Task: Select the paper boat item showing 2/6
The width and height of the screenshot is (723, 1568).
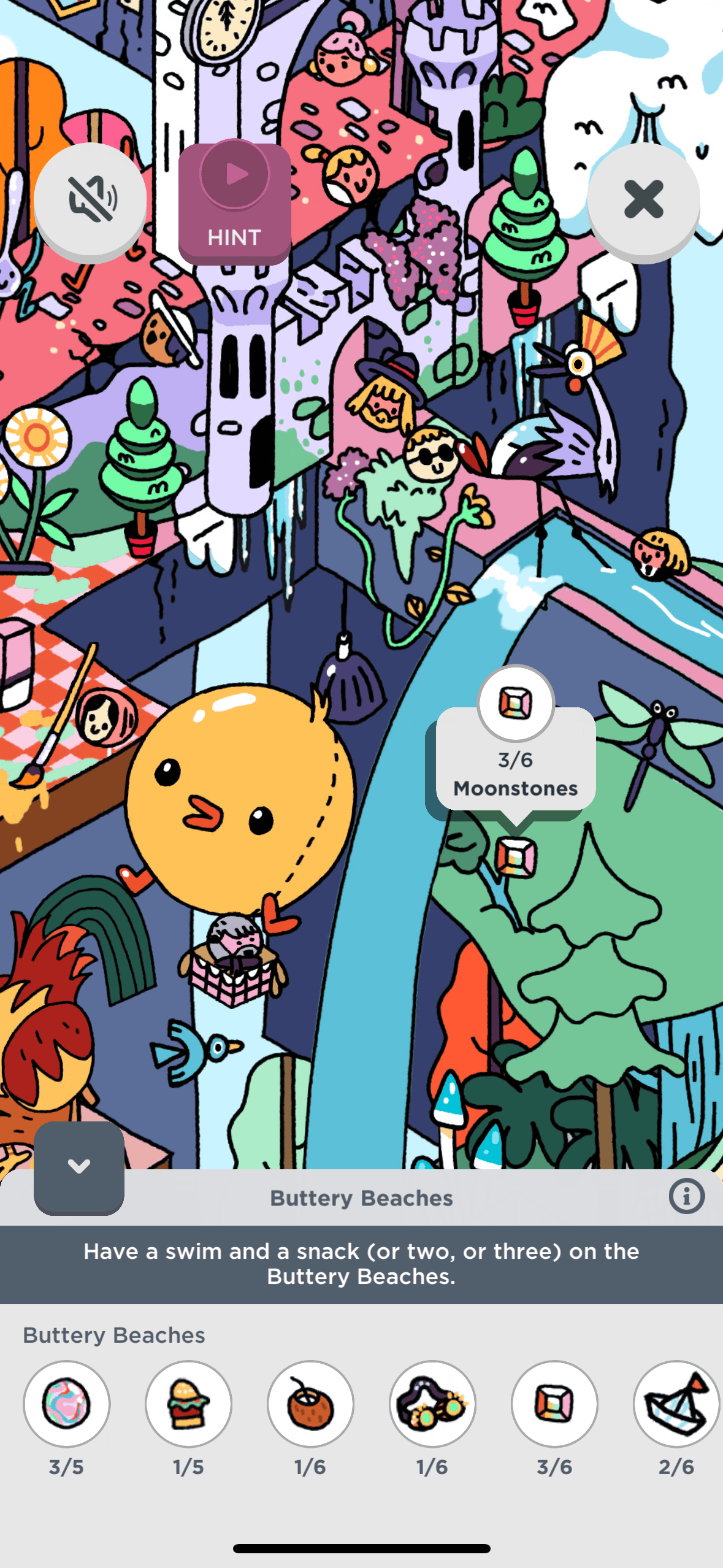Action: point(676,1404)
